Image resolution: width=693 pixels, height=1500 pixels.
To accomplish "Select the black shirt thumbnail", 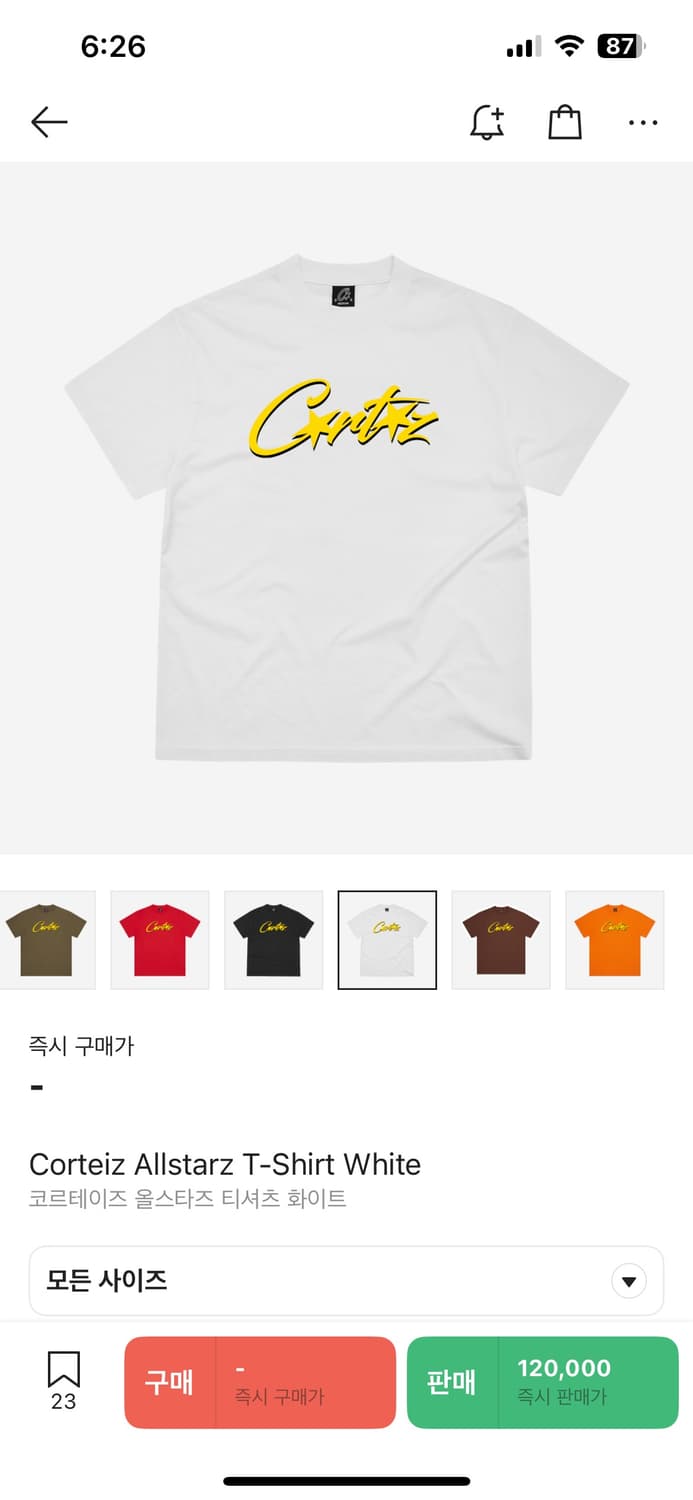I will tap(274, 940).
